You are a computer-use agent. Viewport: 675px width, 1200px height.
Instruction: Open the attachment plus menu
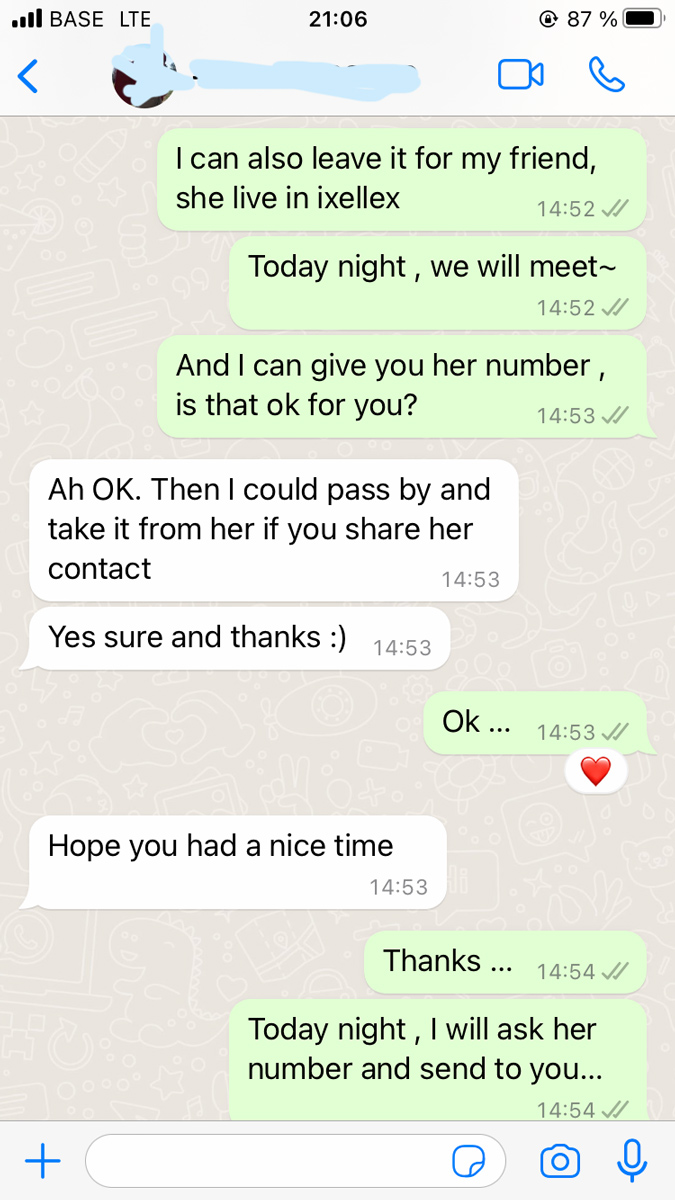tap(41, 1161)
